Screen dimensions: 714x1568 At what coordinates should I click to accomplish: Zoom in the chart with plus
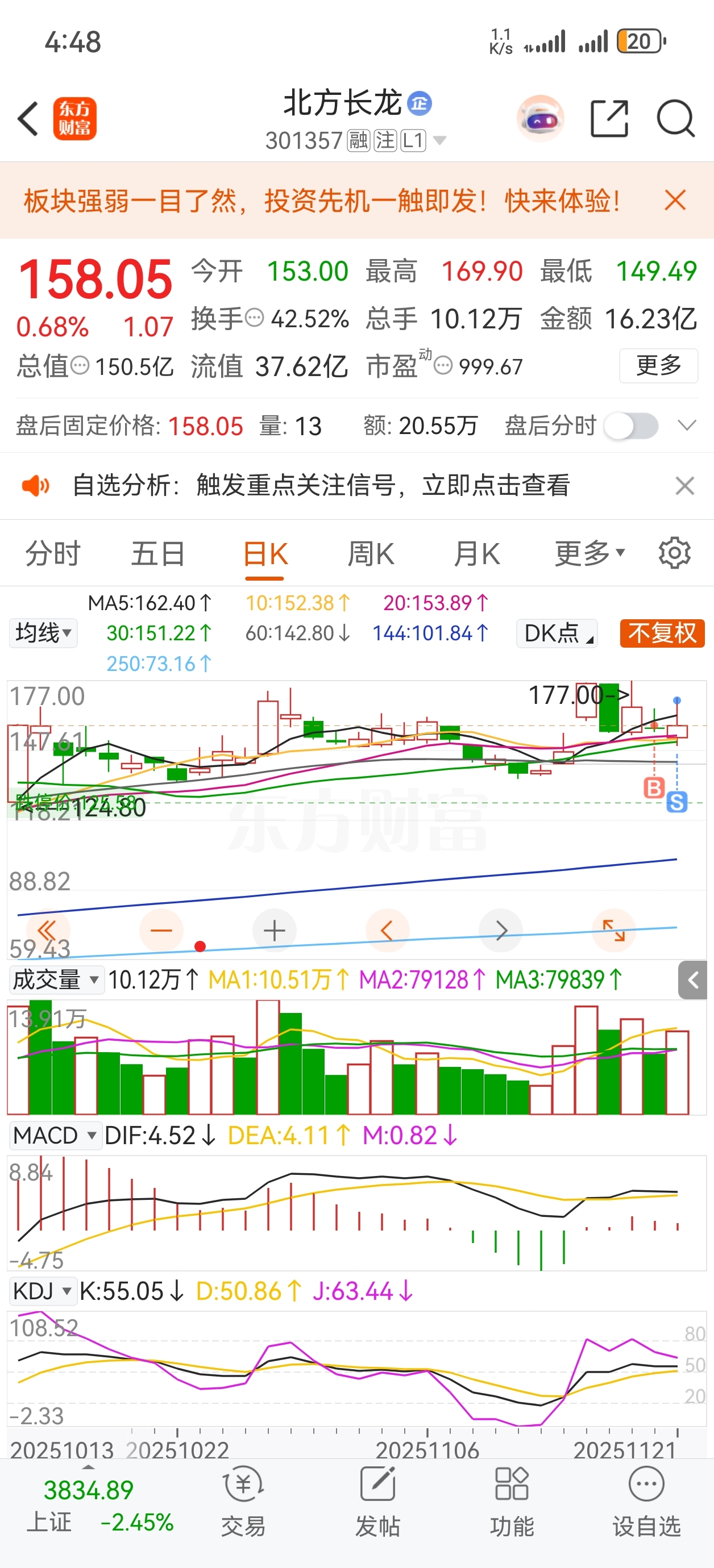274,930
